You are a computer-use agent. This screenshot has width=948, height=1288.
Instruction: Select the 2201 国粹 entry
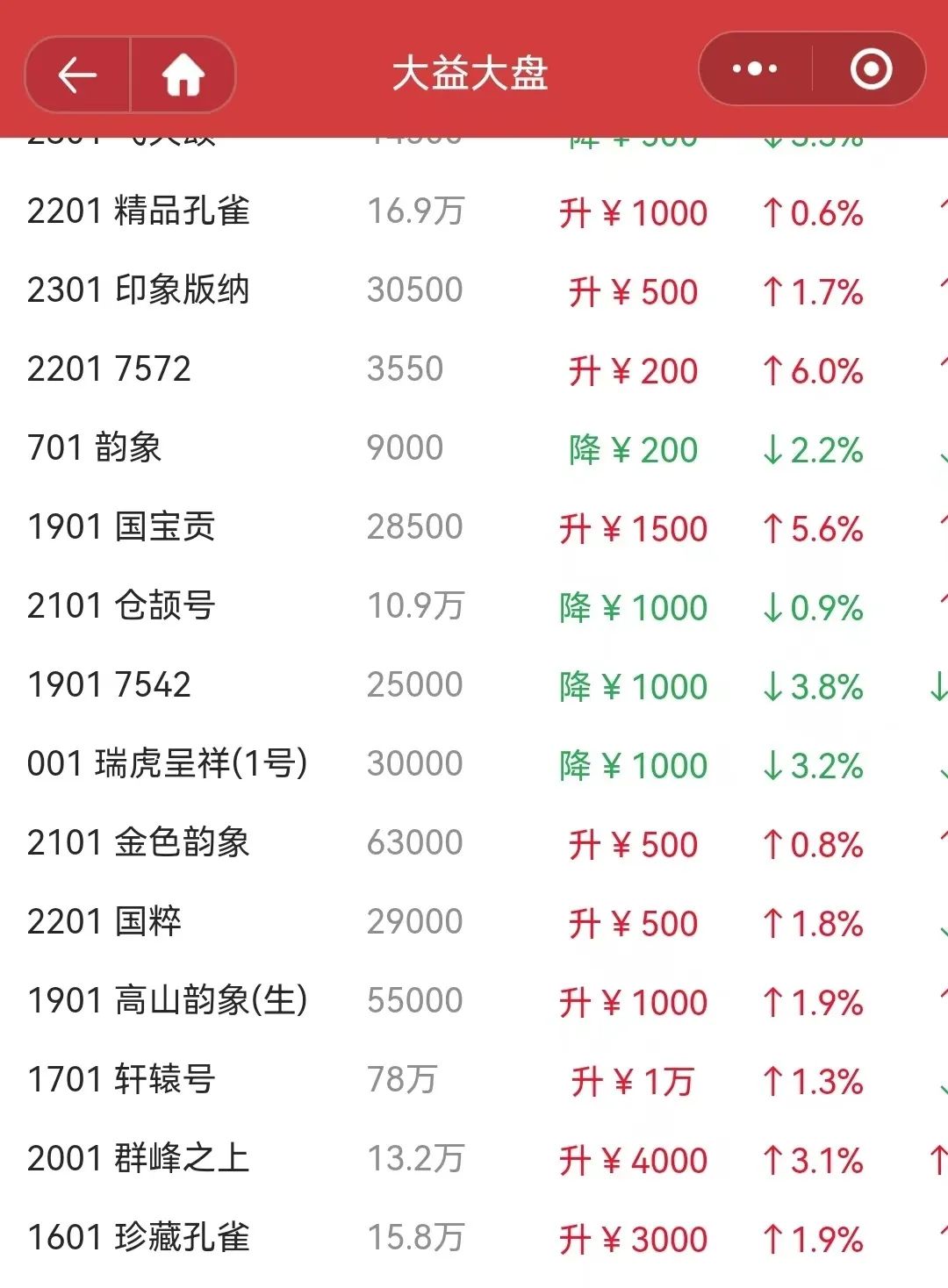pos(474,922)
